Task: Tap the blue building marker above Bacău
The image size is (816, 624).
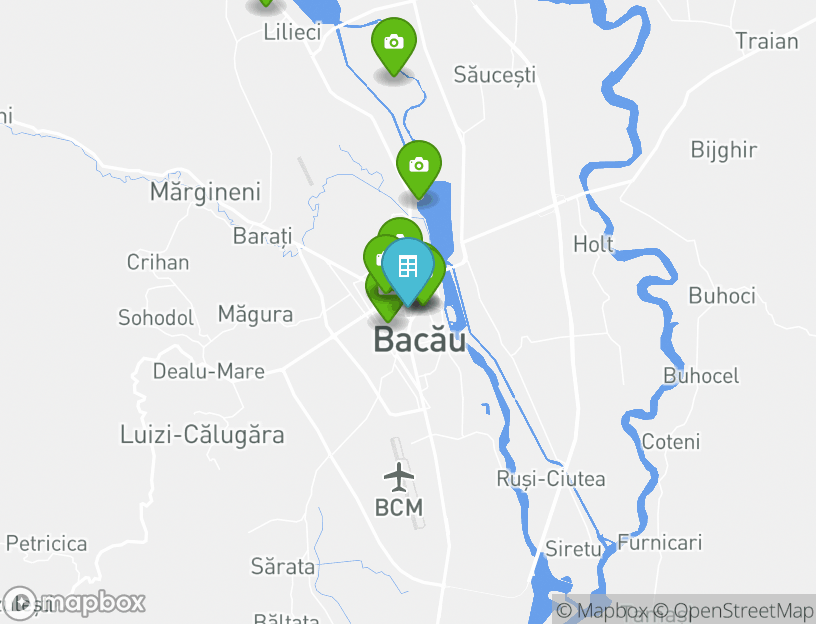Action: 407,267
